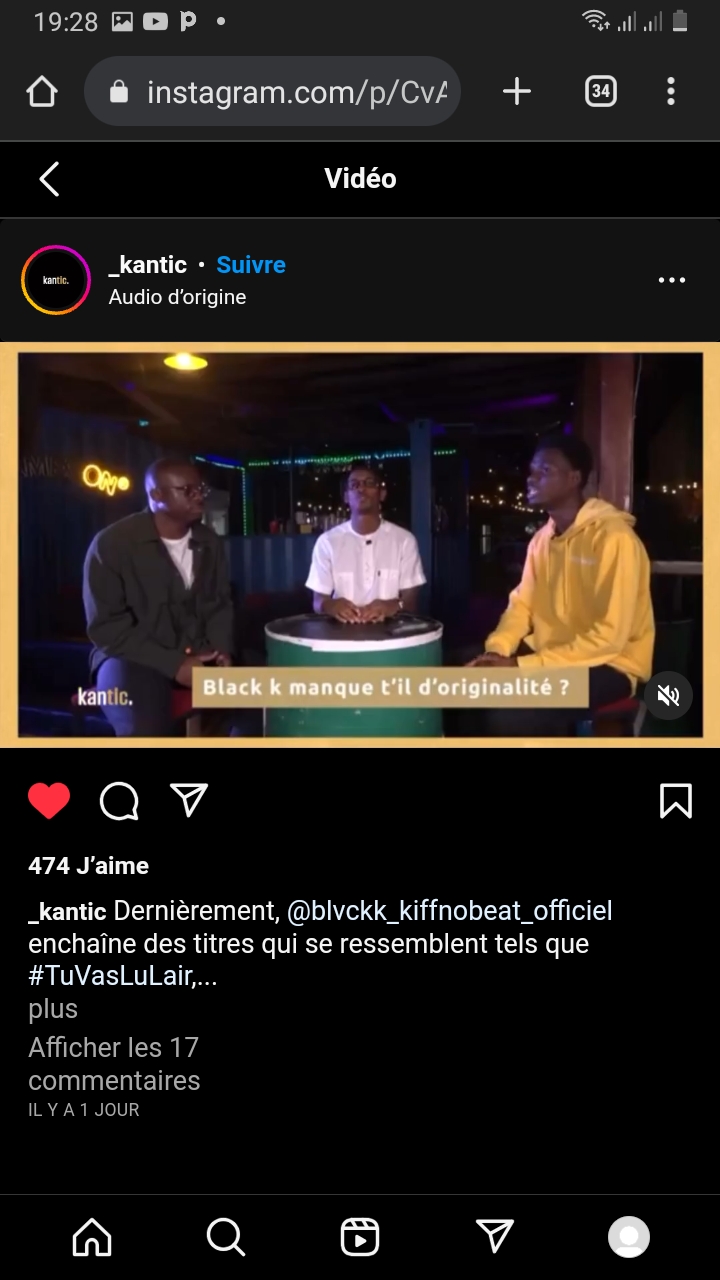The image size is (720, 1280).
Task: Save the post with the bookmark
Action: click(675, 801)
